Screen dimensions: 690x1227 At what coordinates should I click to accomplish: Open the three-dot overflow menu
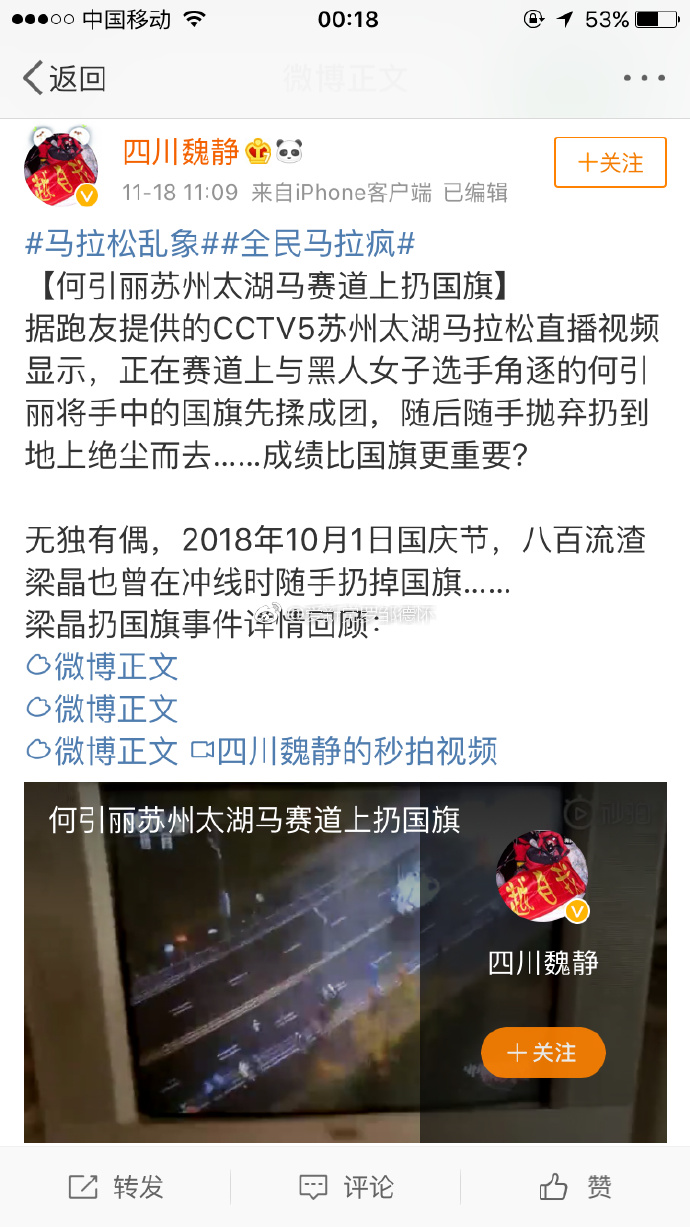643,78
